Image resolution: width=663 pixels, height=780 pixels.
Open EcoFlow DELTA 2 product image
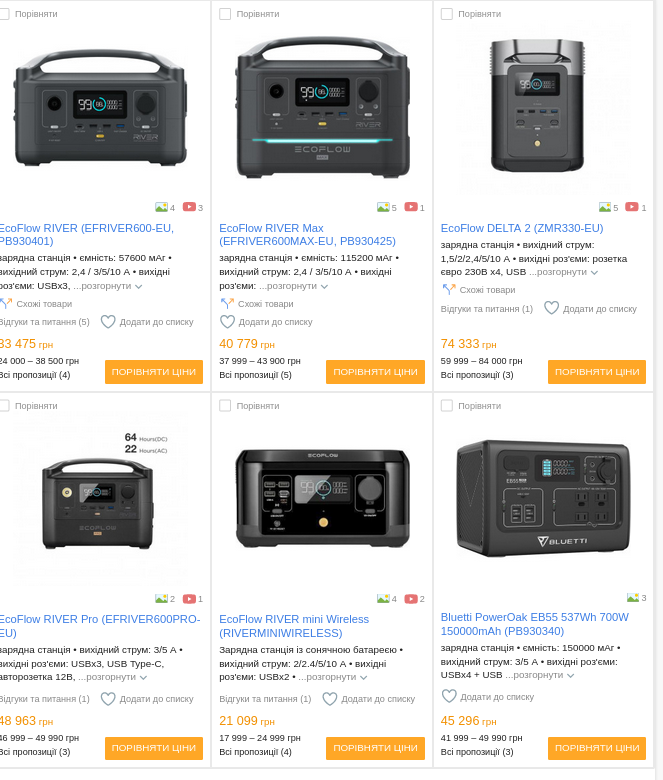coord(543,105)
